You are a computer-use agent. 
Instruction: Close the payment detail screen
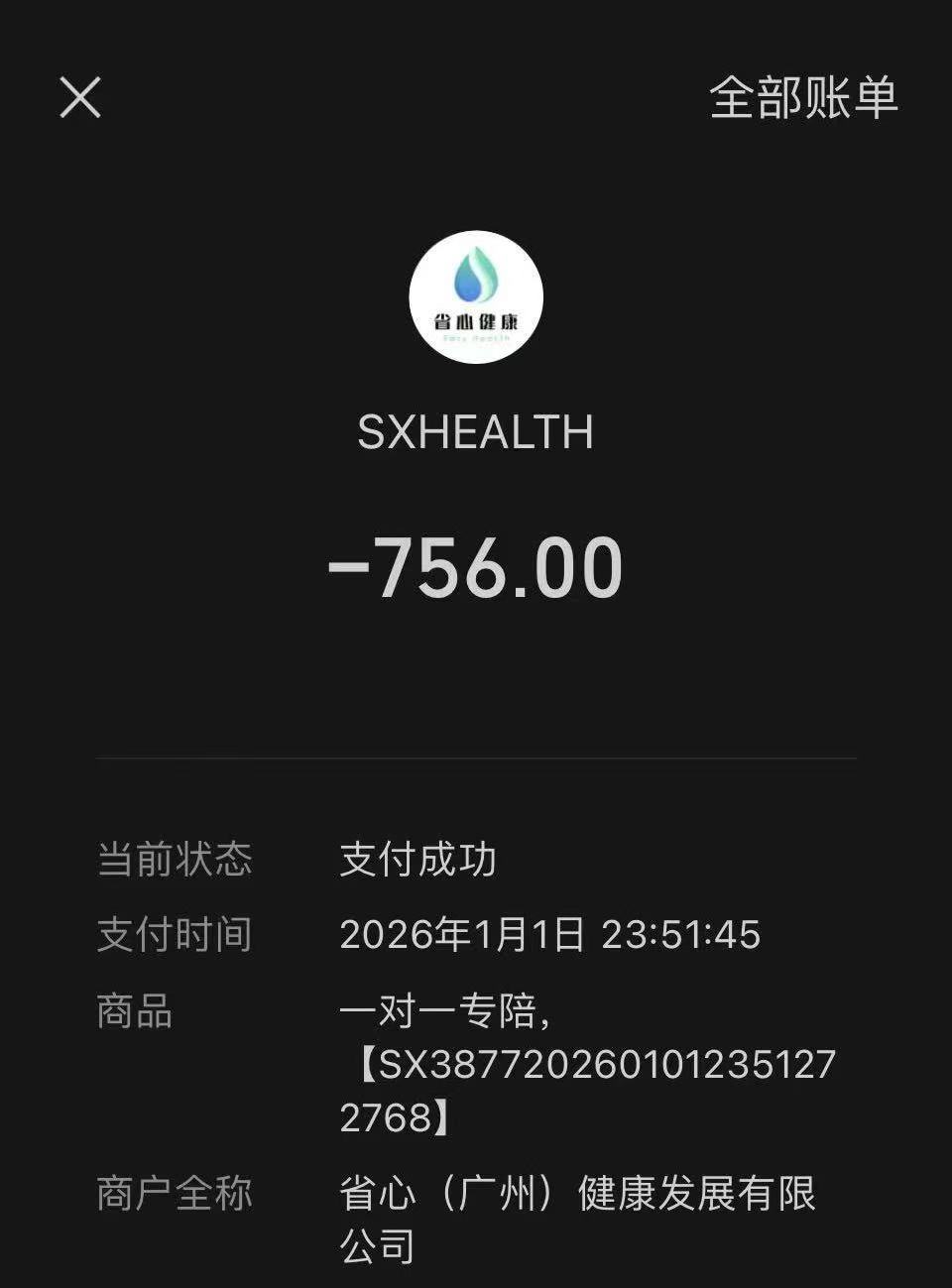click(80, 98)
